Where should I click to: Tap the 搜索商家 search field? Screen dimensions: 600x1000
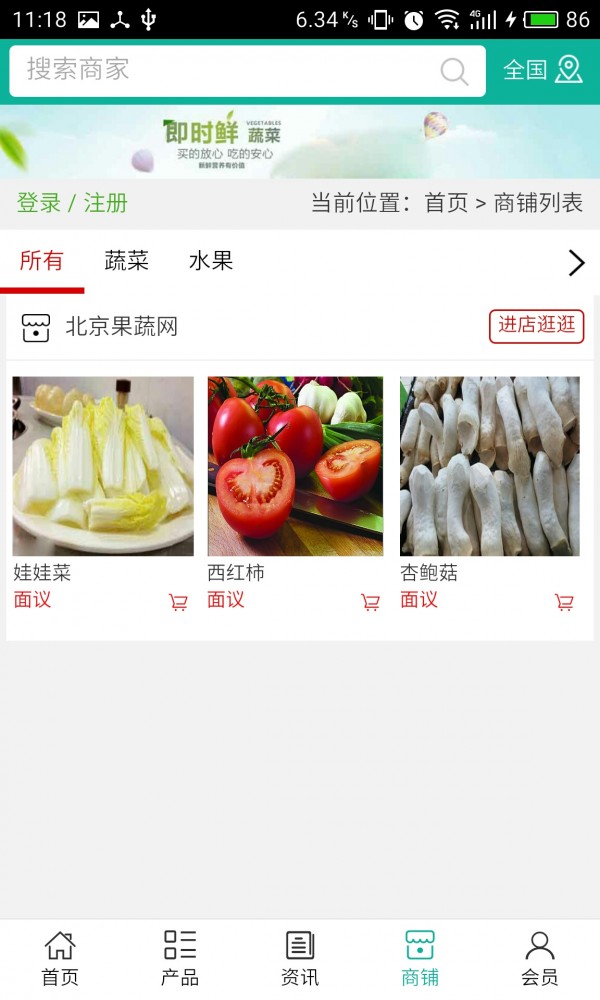[230, 70]
